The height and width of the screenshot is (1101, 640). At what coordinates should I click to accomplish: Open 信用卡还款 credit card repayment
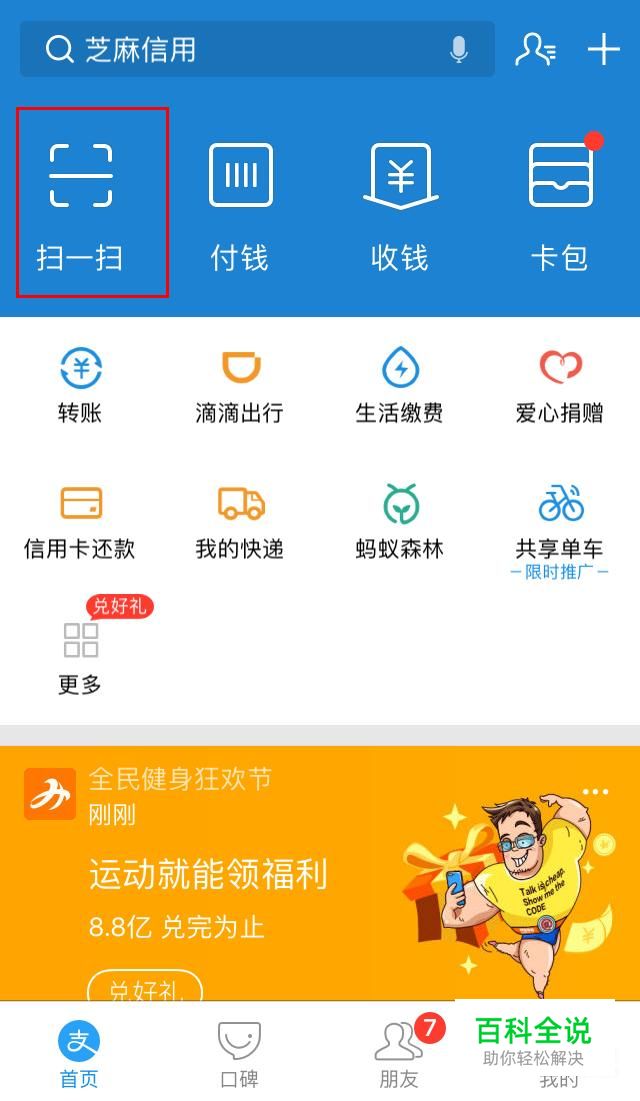[80, 520]
